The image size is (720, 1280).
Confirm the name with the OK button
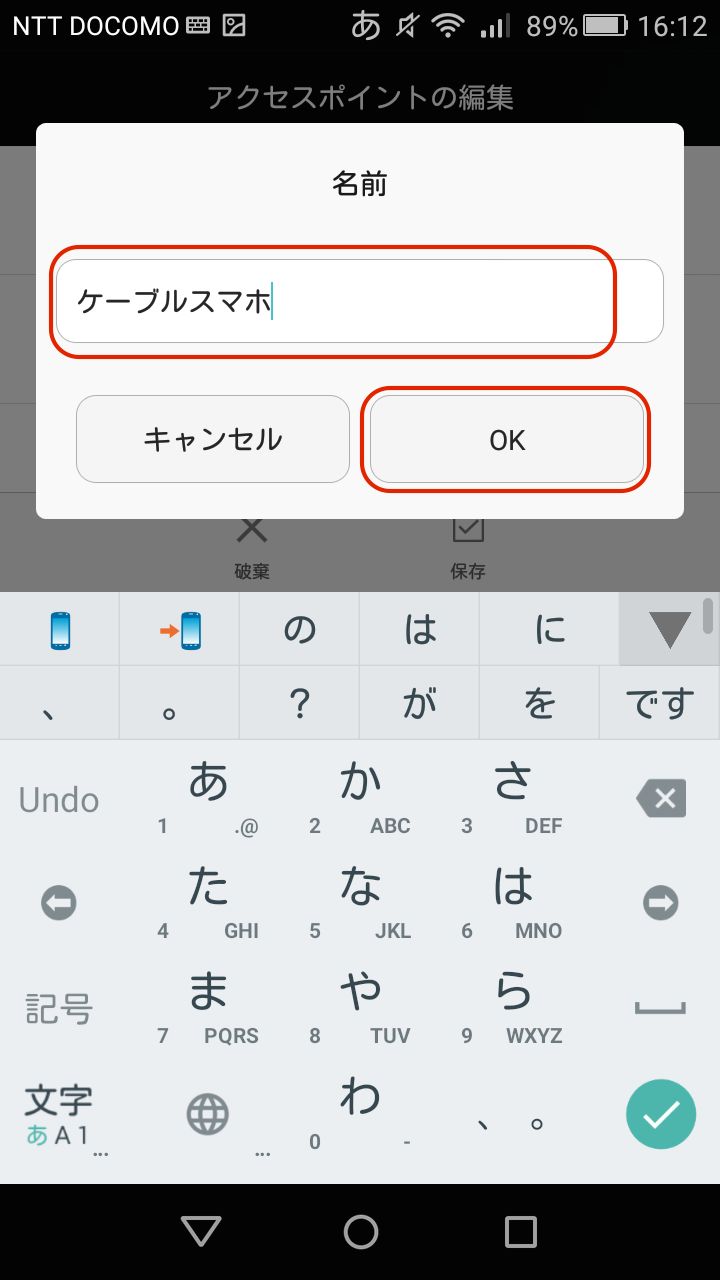tap(507, 439)
